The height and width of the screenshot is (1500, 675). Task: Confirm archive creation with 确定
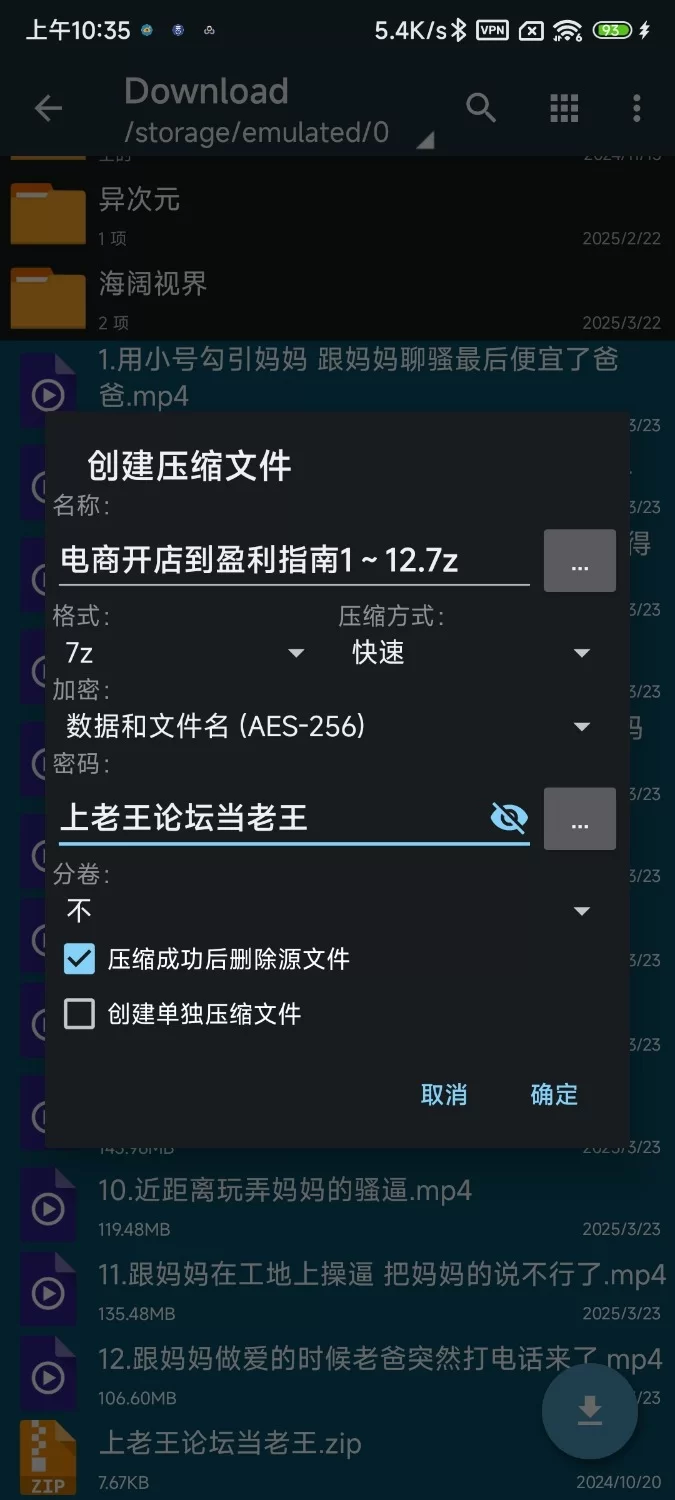tap(554, 1094)
